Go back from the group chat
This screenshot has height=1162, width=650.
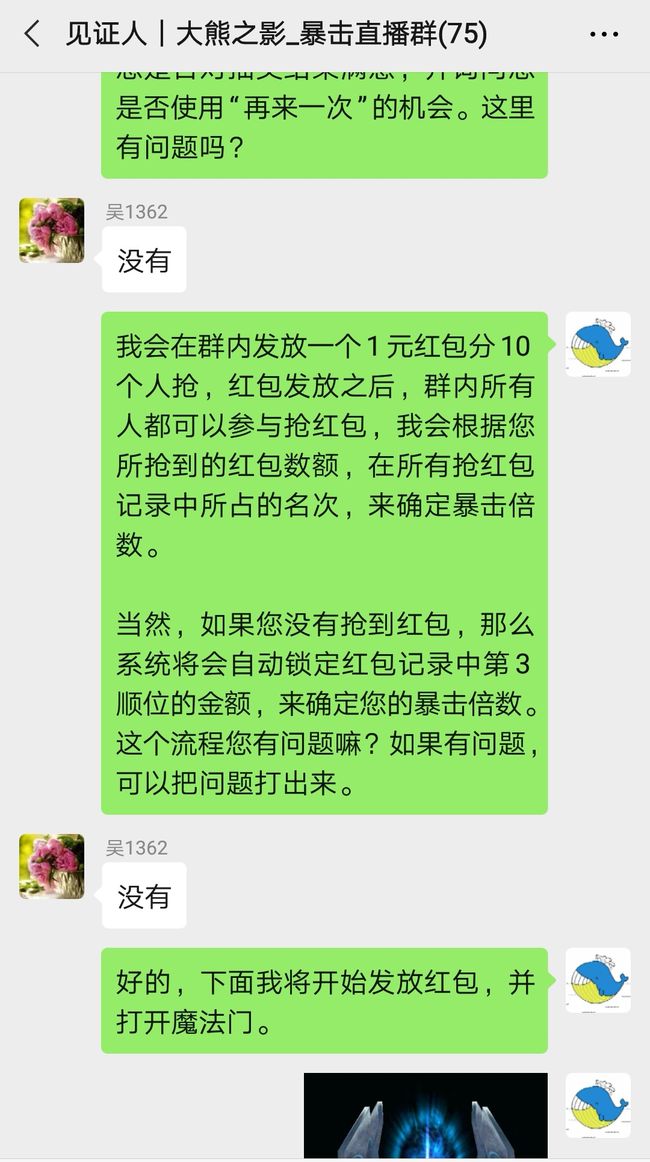click(32, 34)
